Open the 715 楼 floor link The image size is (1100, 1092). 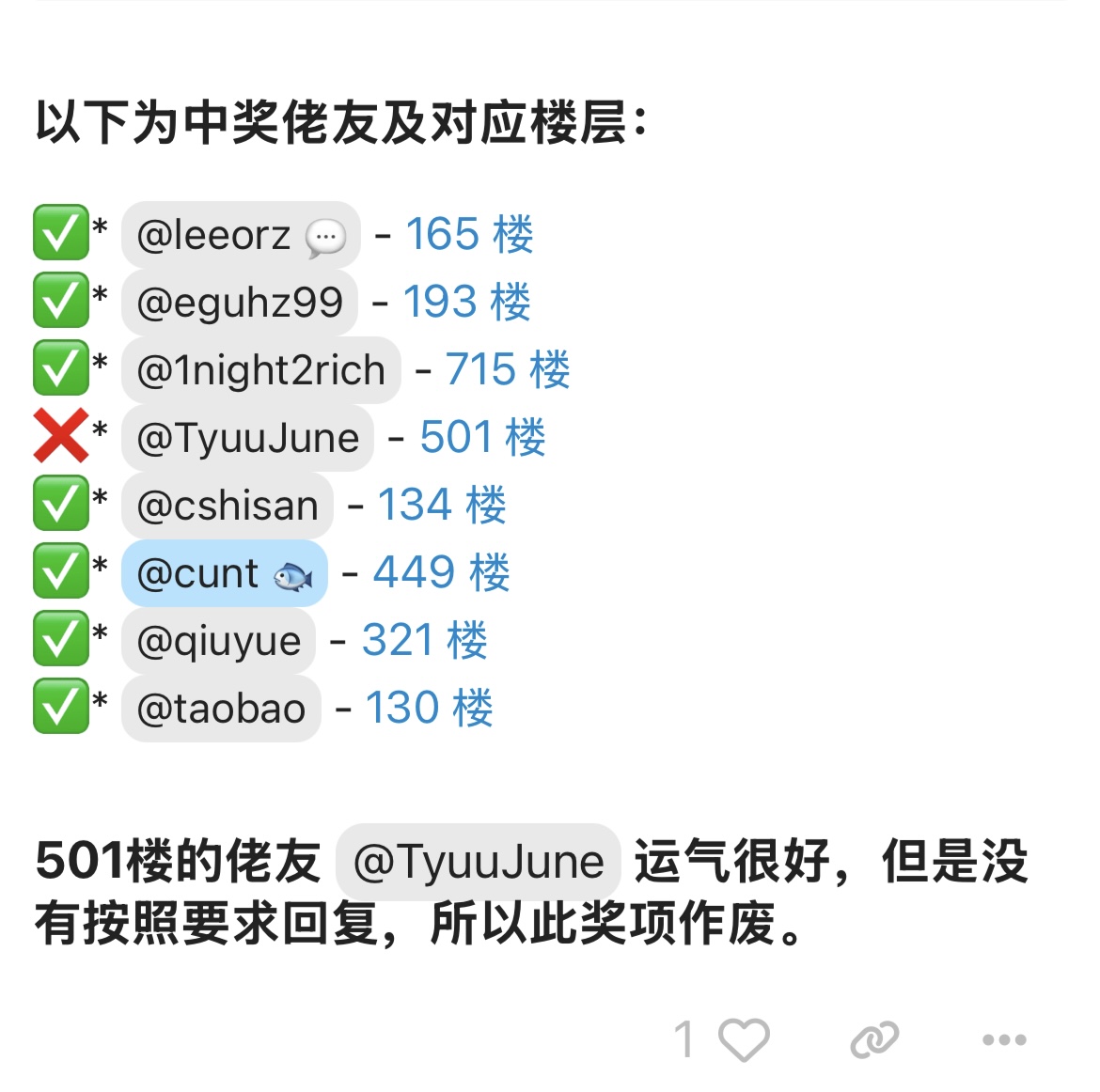click(508, 369)
